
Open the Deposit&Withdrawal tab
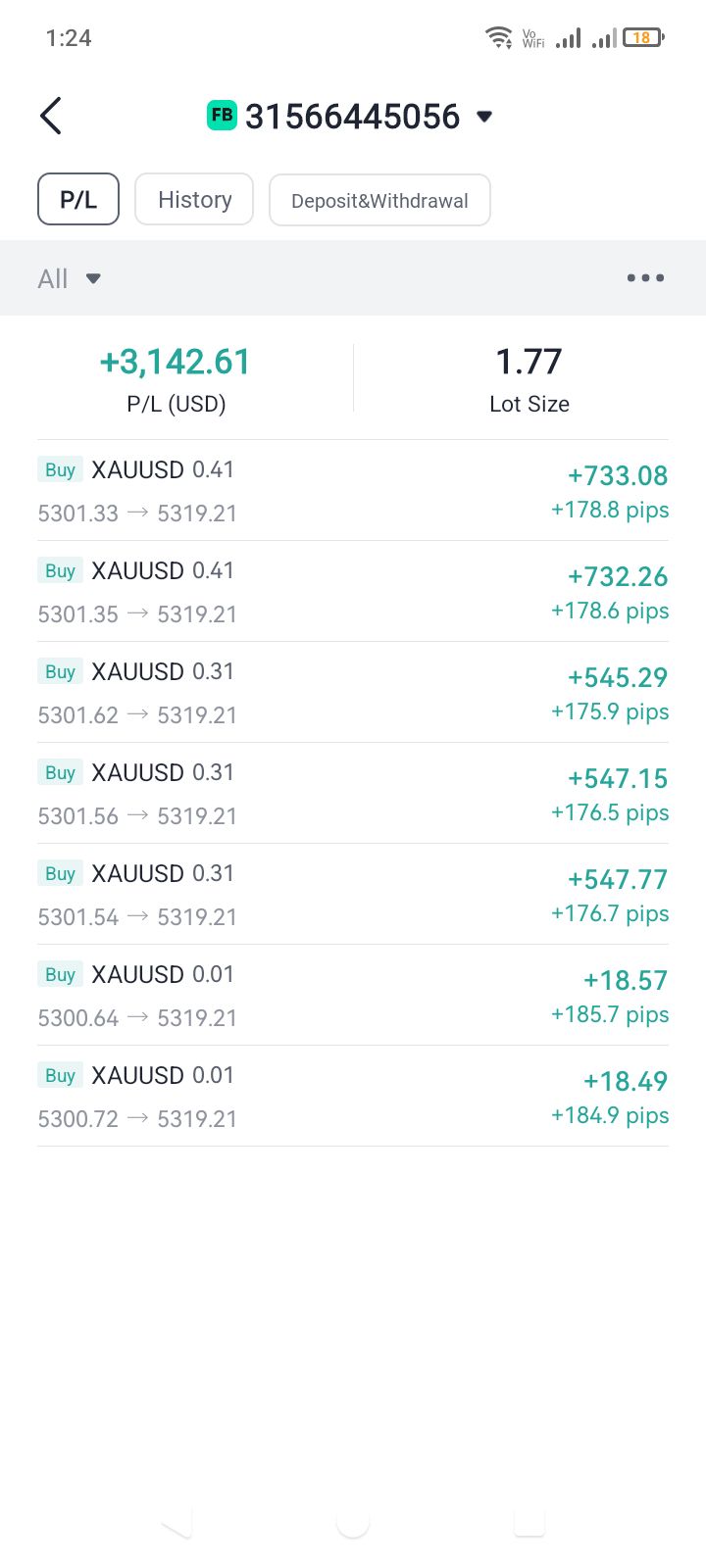(379, 201)
